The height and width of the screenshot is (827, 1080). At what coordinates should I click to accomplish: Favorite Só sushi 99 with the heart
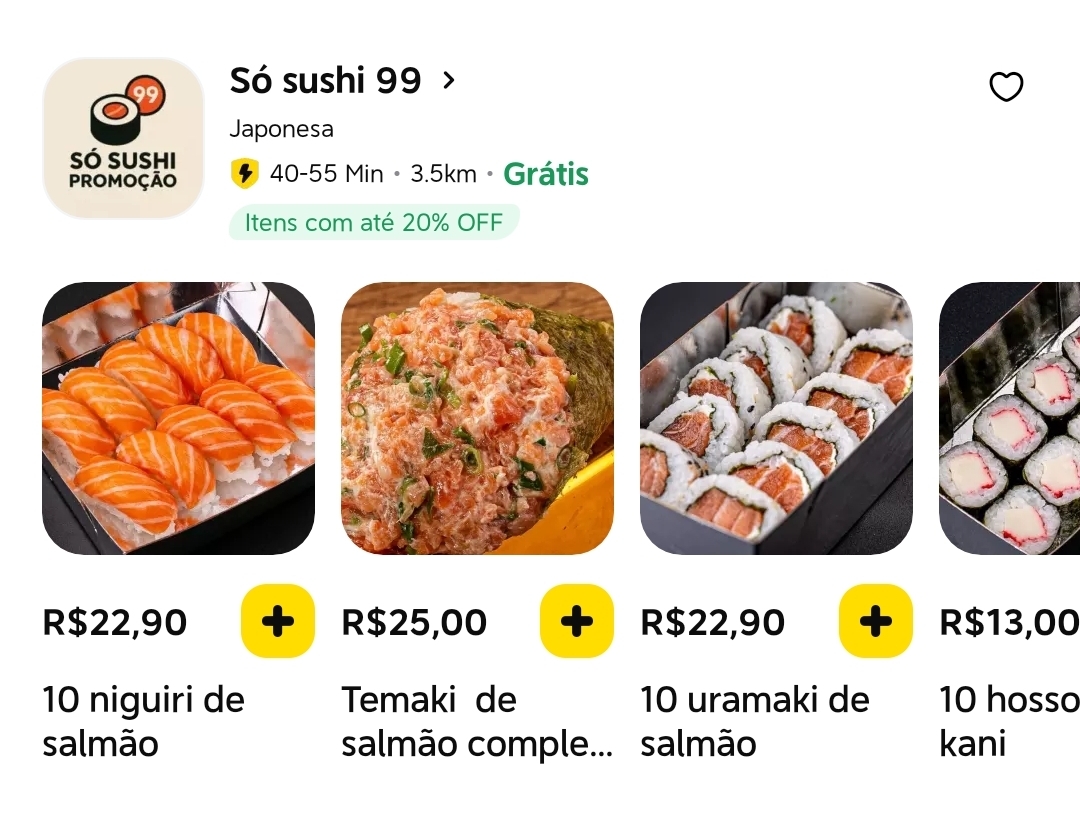[1006, 87]
